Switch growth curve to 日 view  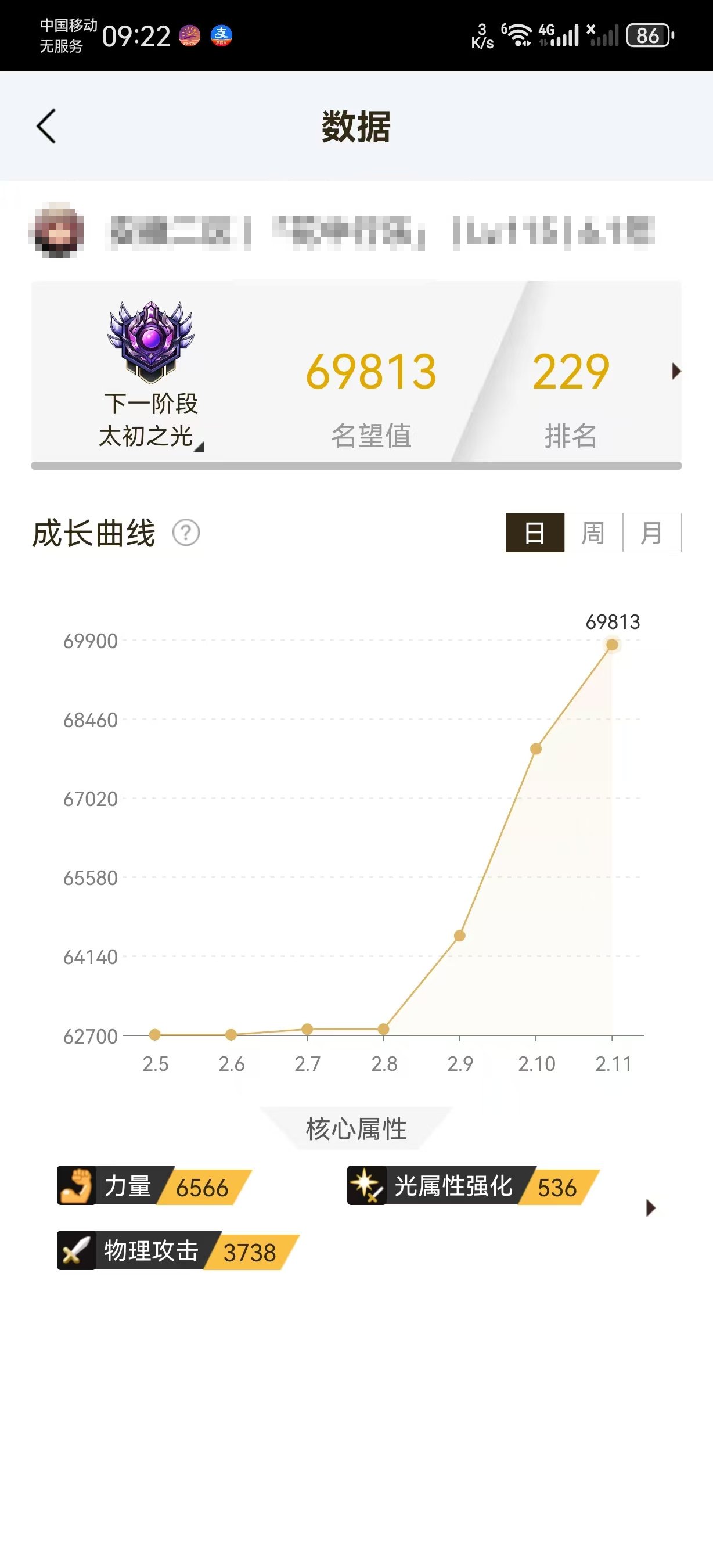(x=535, y=533)
